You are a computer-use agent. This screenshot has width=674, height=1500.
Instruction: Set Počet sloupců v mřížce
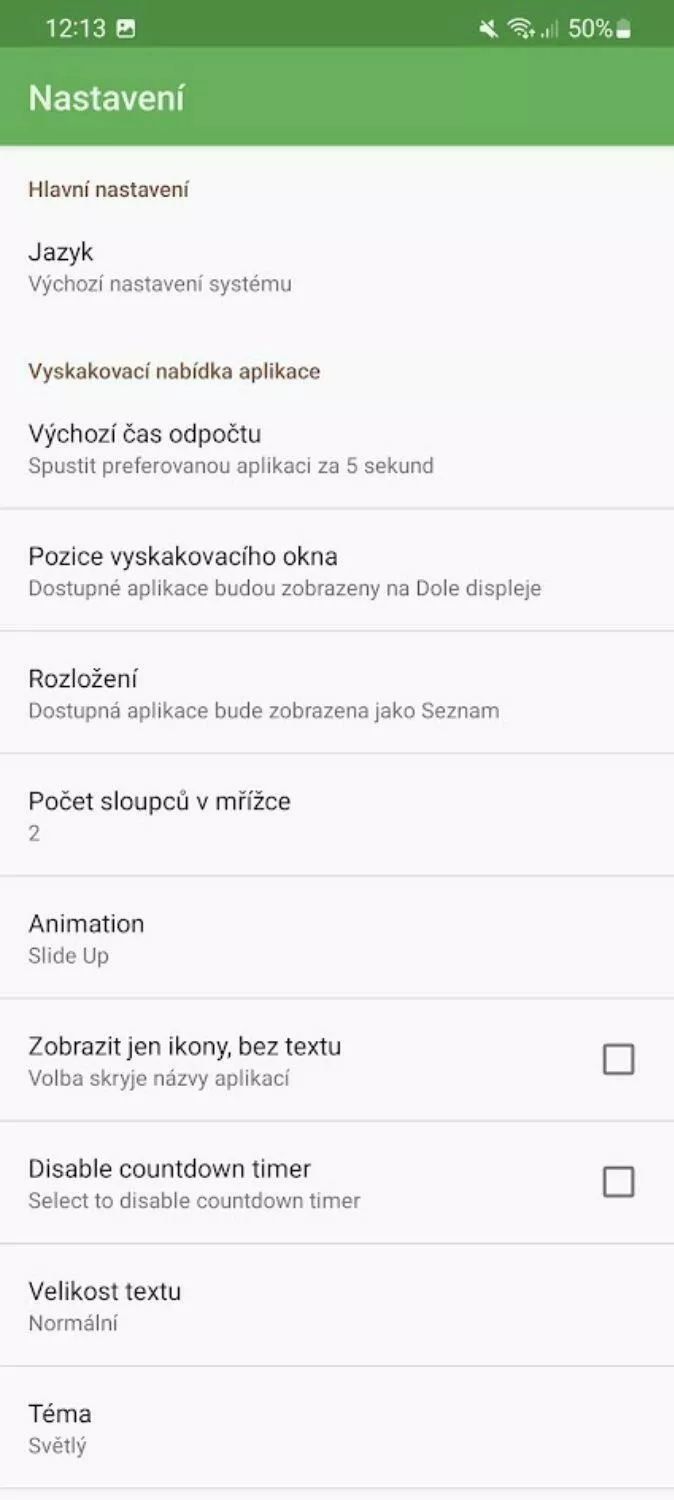(x=337, y=816)
